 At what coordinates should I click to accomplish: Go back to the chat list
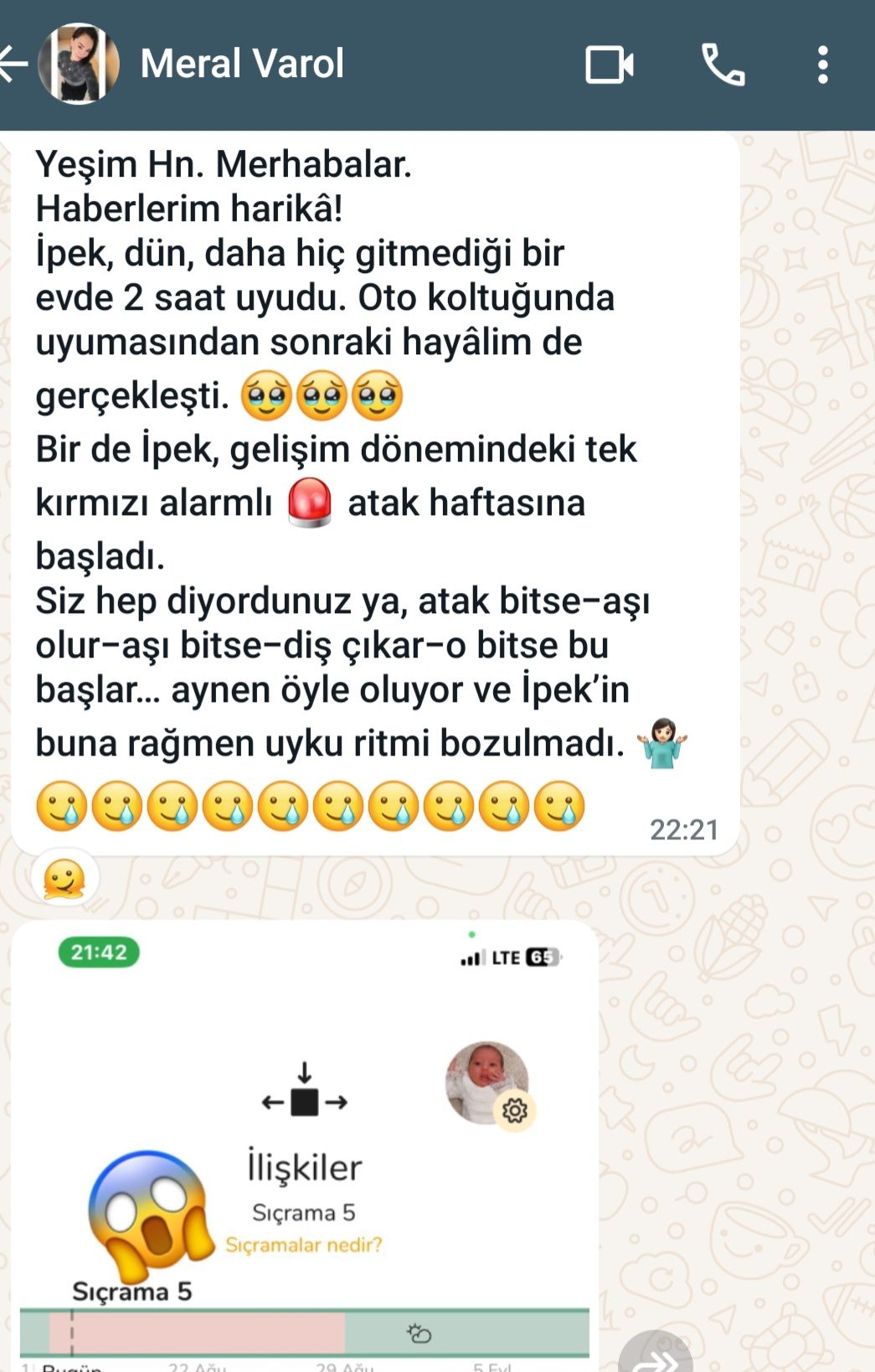(x=13, y=64)
